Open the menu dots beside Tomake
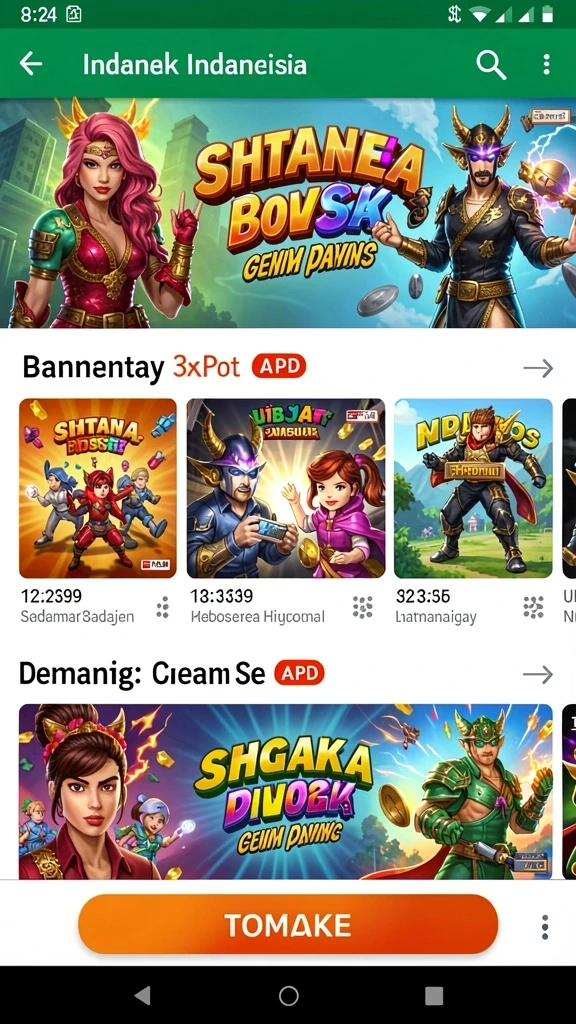Screen dimensions: 576x1024 pos(545,927)
